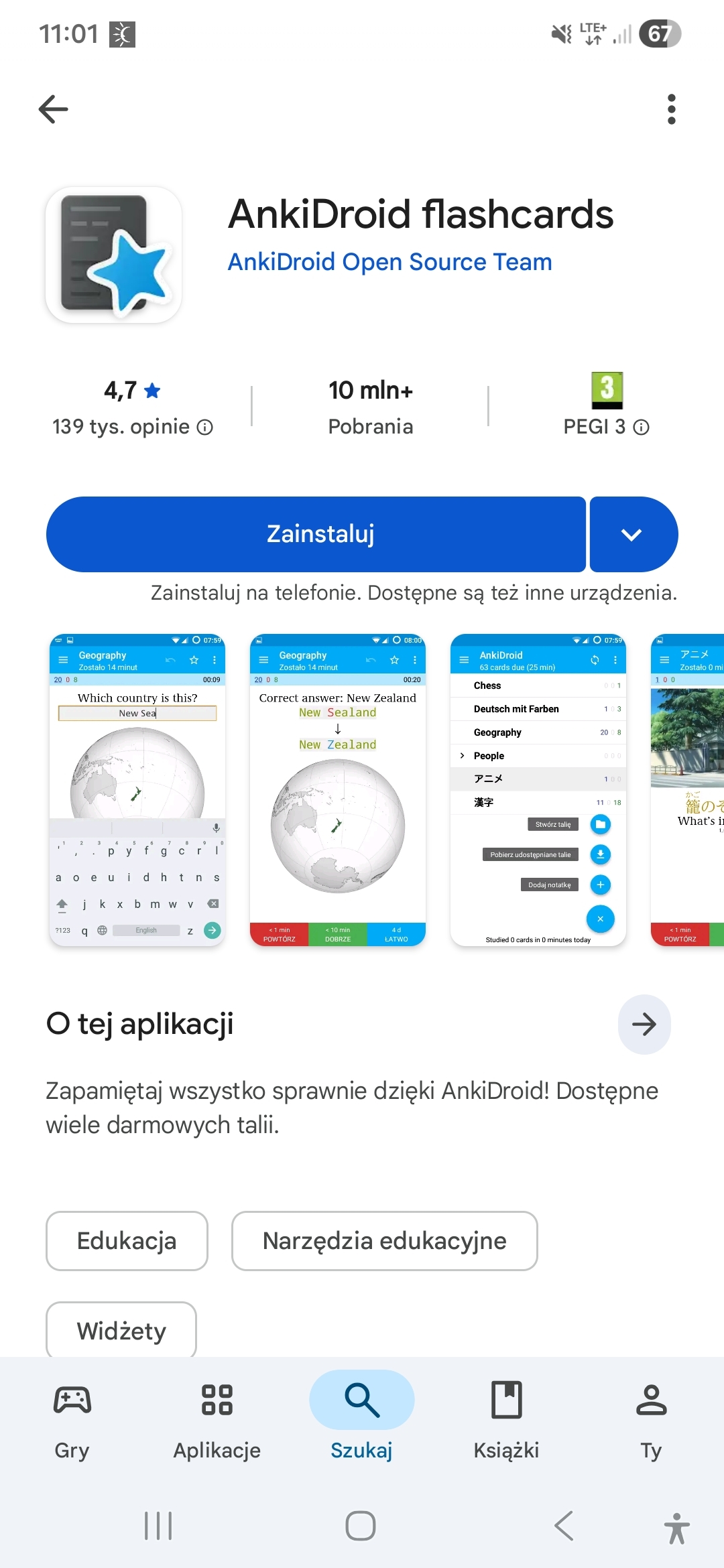The image size is (724, 1568).
Task: Open the deck list screenshot with Chess
Action: tap(538, 789)
